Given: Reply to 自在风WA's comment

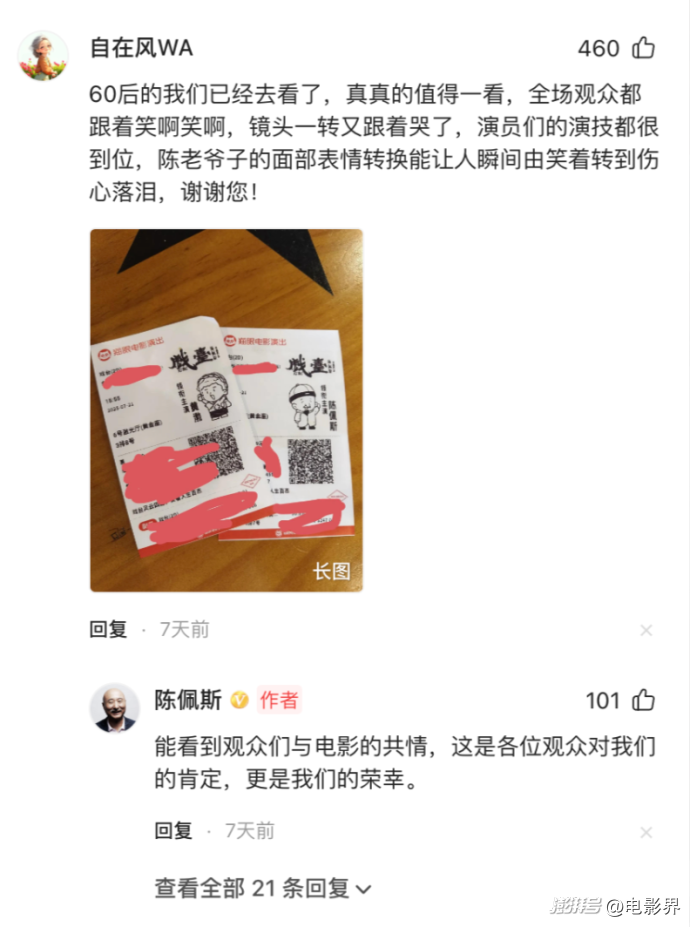Looking at the screenshot, I should tap(108, 630).
